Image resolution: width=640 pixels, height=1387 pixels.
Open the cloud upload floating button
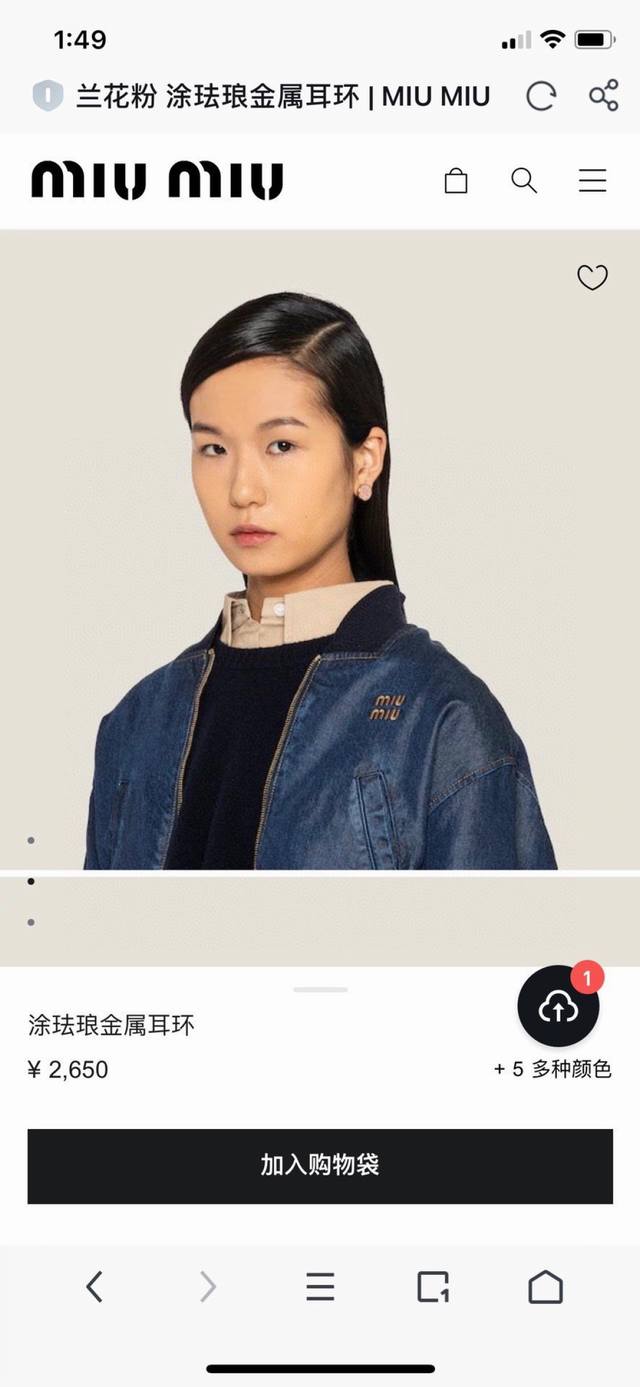(558, 1008)
